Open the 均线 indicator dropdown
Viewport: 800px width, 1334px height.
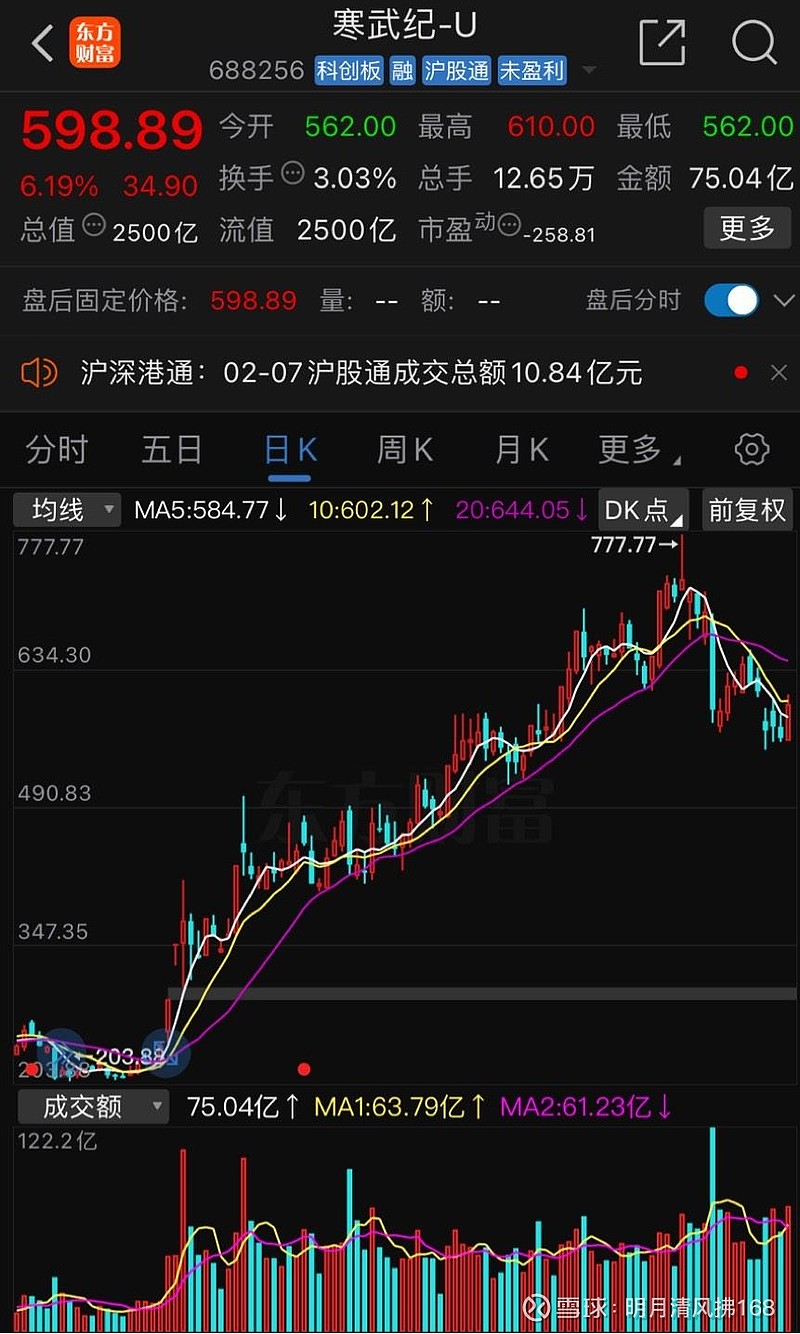(67, 510)
